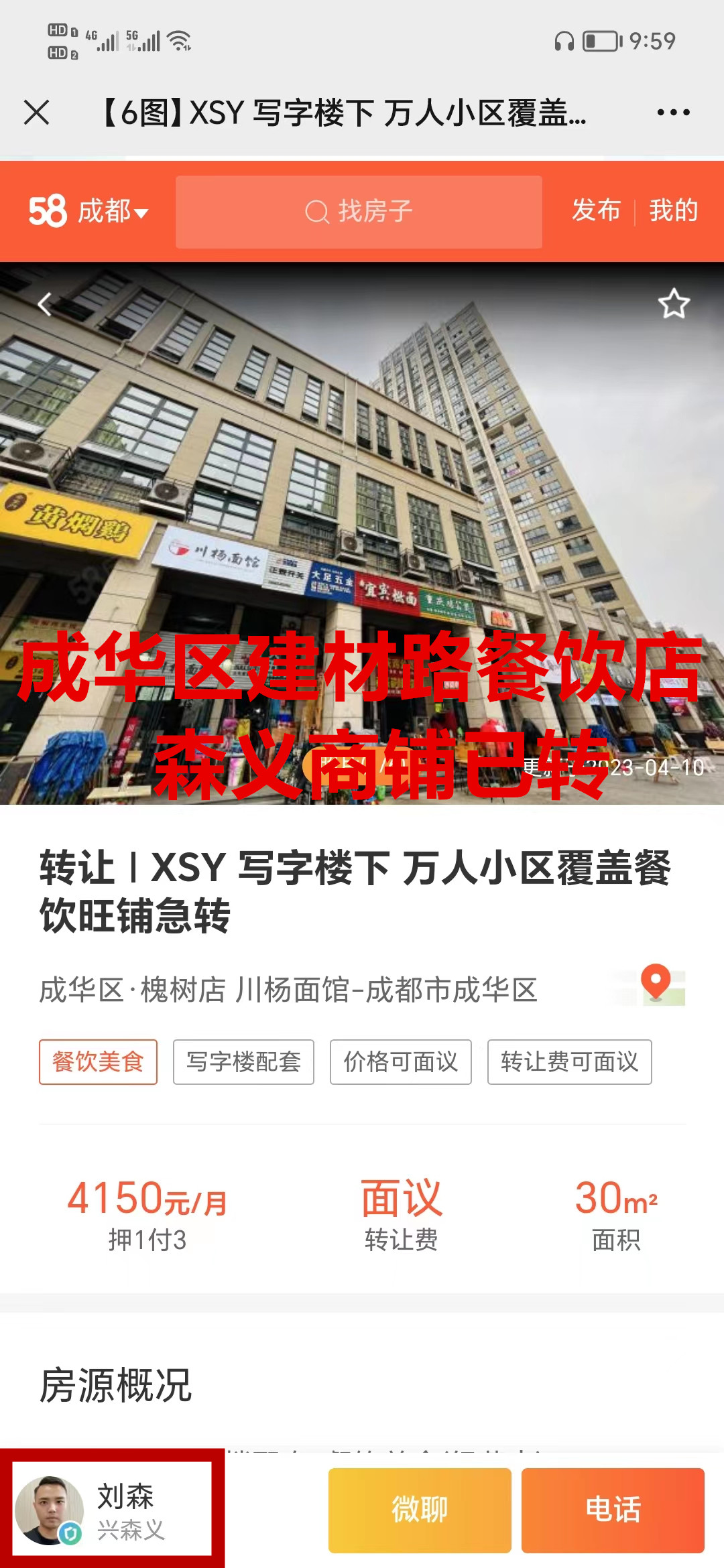Tap the 找房子 search box
Image resolution: width=724 pixels, height=1568 pixels.
[359, 212]
